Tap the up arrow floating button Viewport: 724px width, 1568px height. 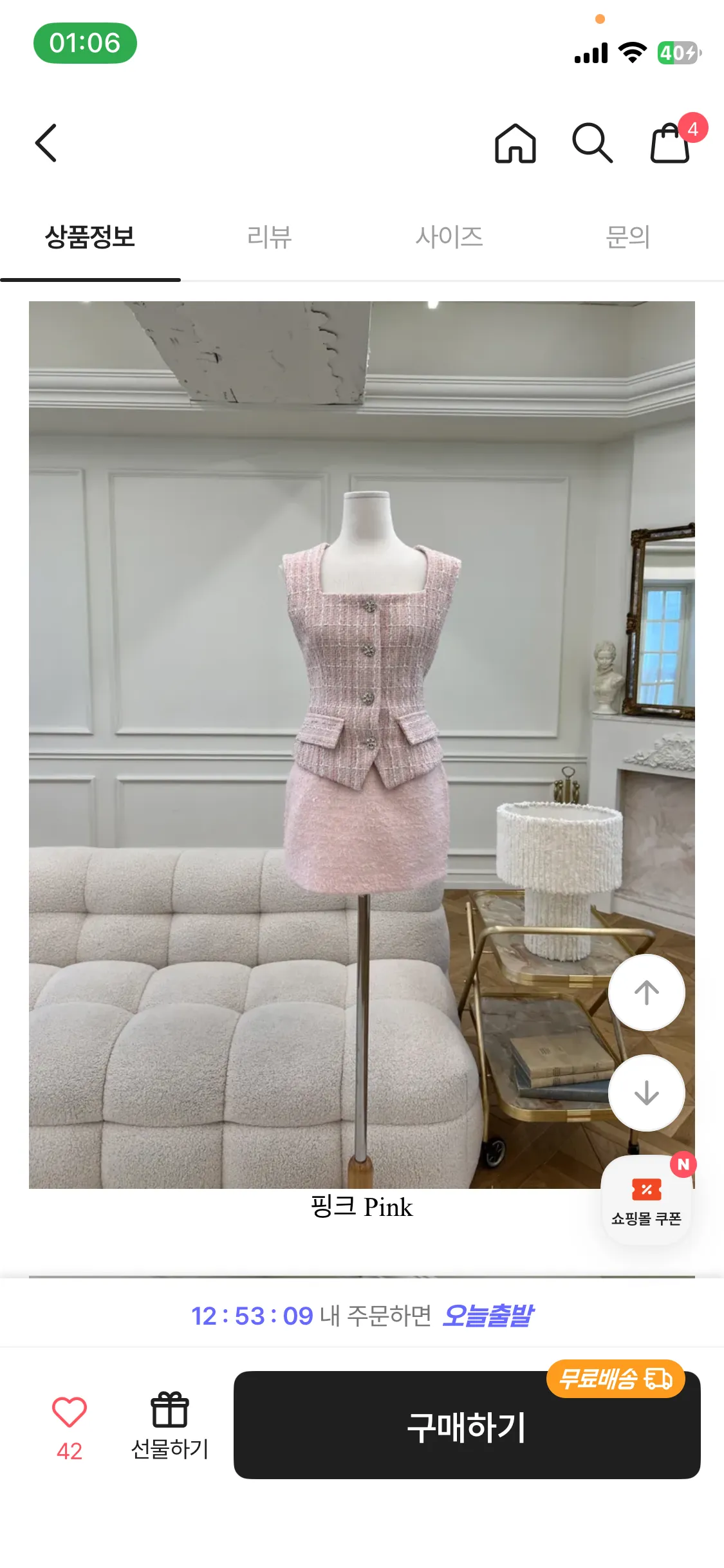tap(646, 993)
